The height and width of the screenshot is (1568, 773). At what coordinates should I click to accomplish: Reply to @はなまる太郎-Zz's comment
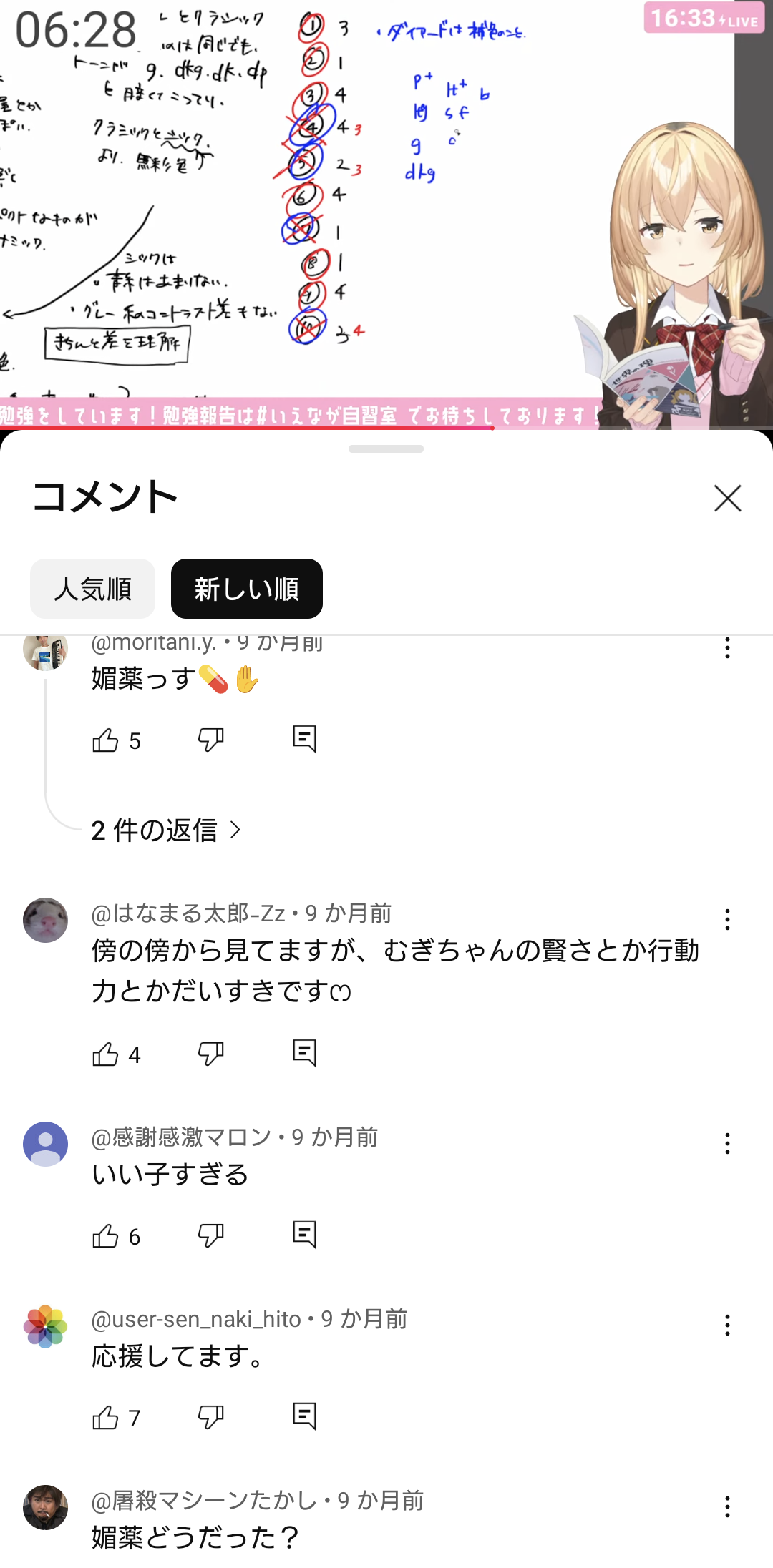coord(304,1053)
